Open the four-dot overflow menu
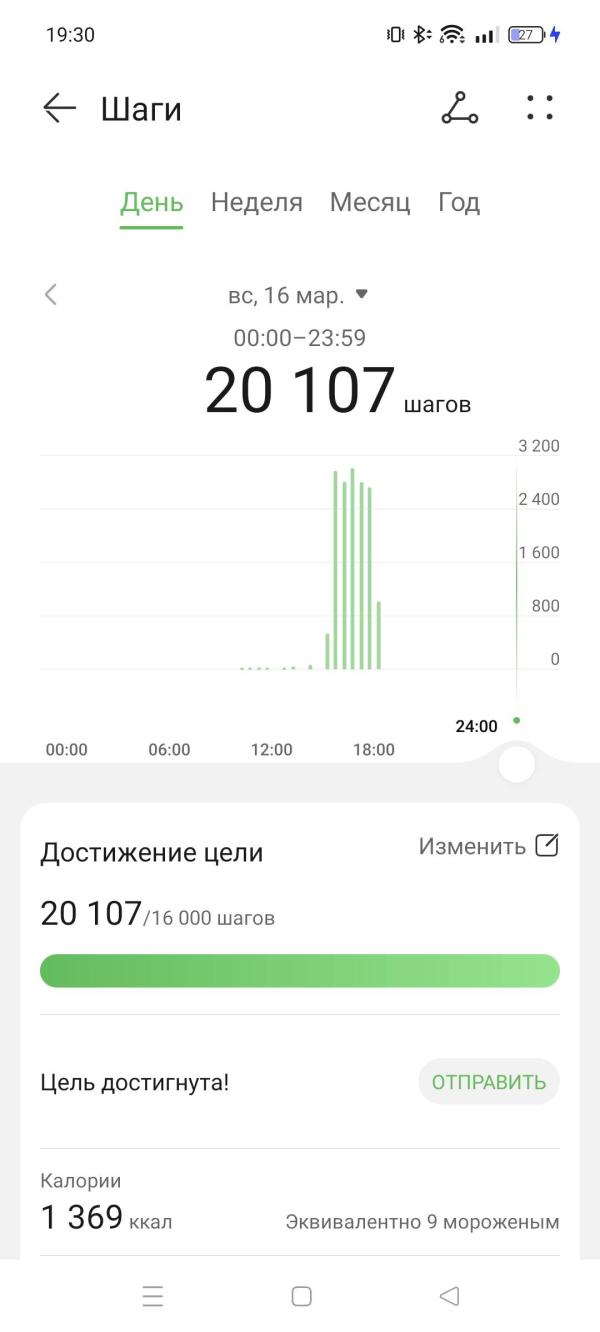 click(539, 108)
